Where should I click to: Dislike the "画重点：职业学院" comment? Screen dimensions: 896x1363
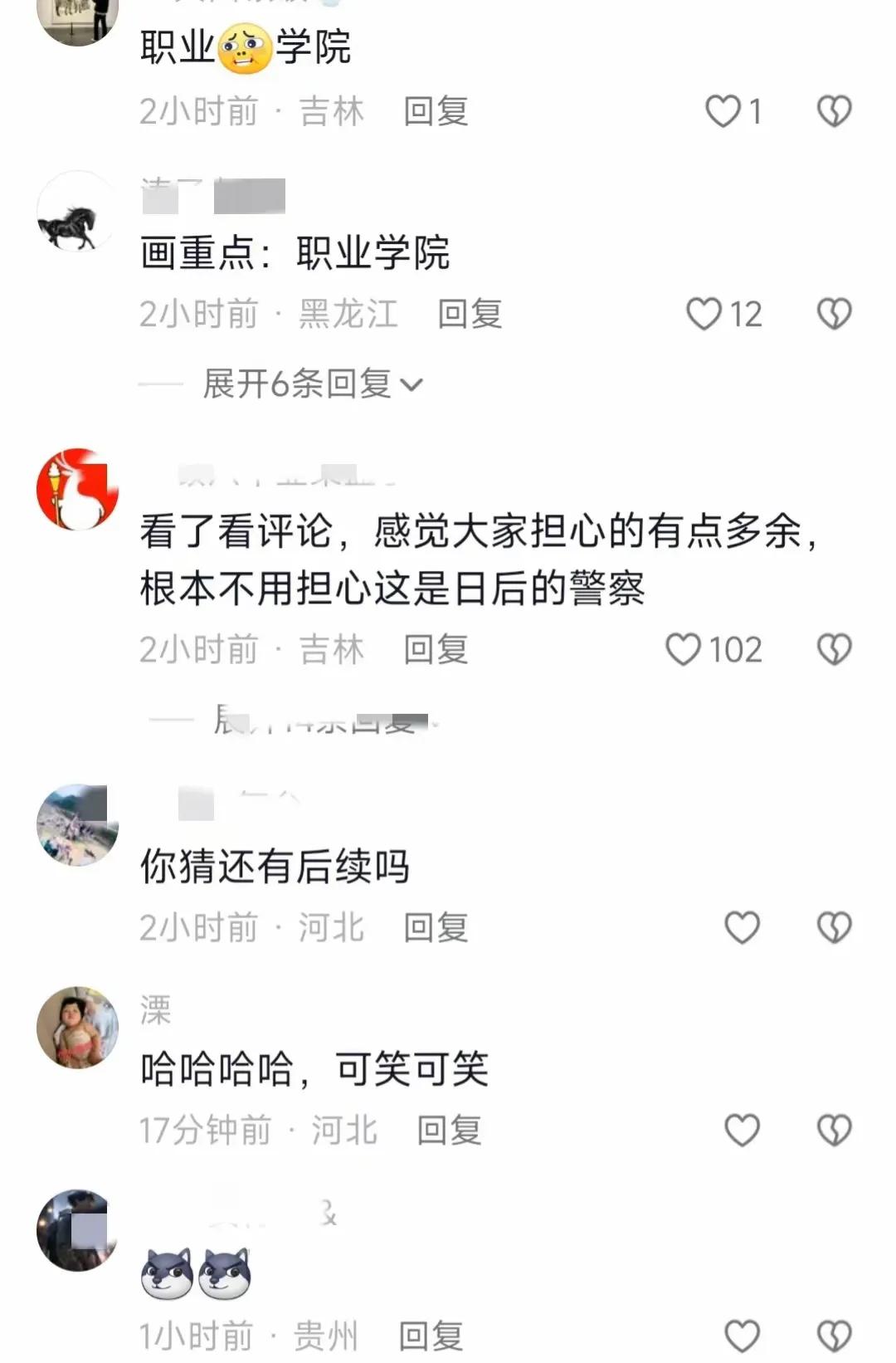(834, 315)
